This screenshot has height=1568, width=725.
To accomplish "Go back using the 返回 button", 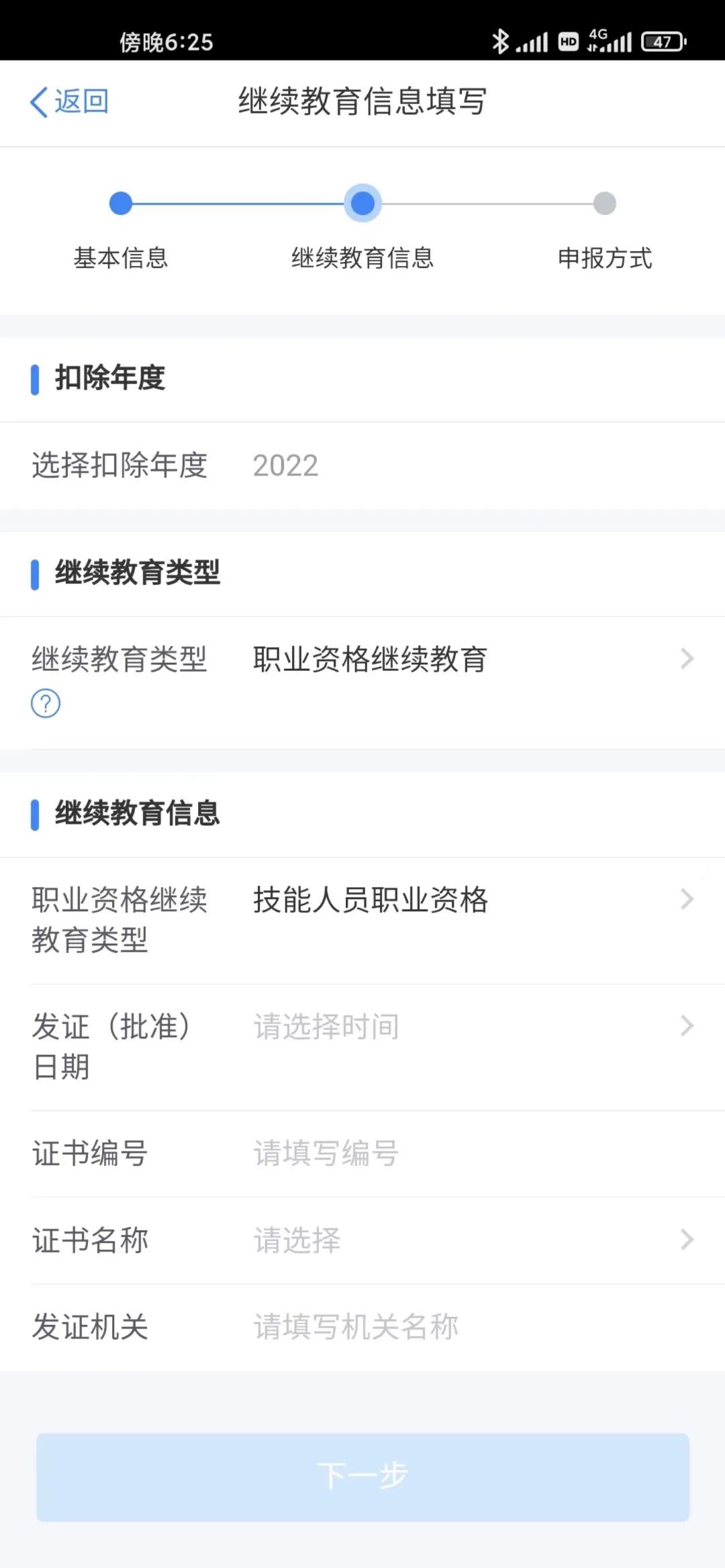I will point(69,101).
